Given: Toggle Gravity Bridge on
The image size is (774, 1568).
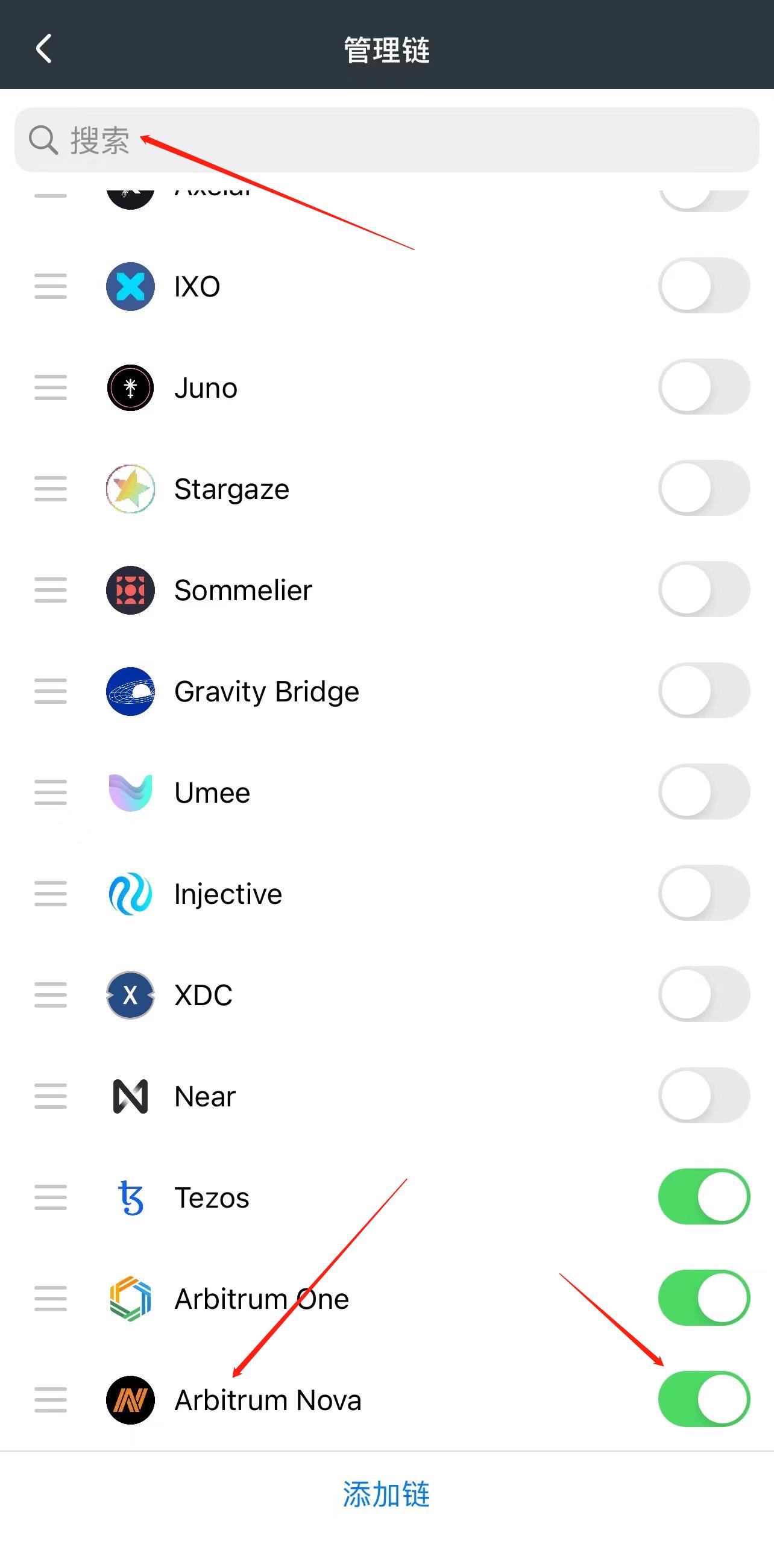Looking at the screenshot, I should point(703,690).
